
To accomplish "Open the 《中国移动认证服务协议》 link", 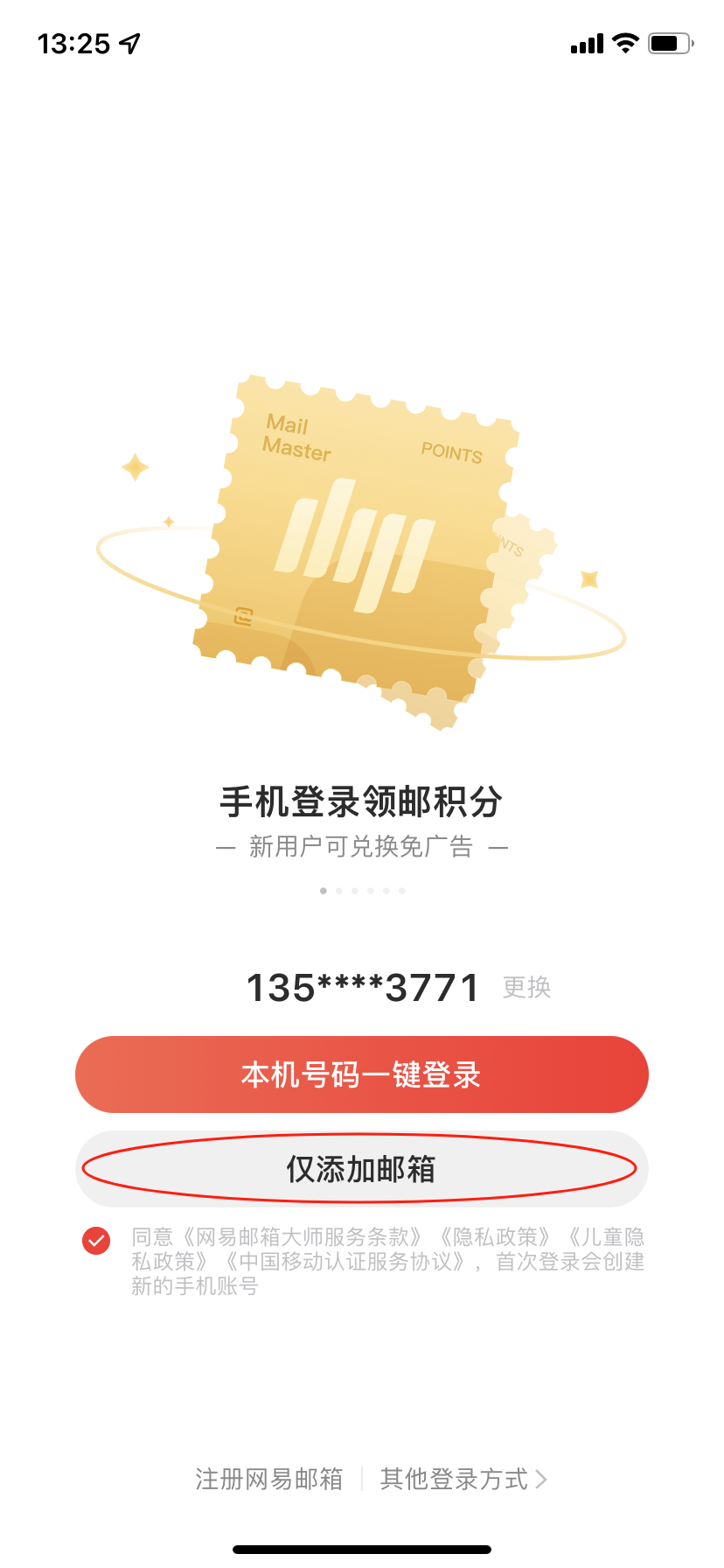I will click(x=345, y=1262).
